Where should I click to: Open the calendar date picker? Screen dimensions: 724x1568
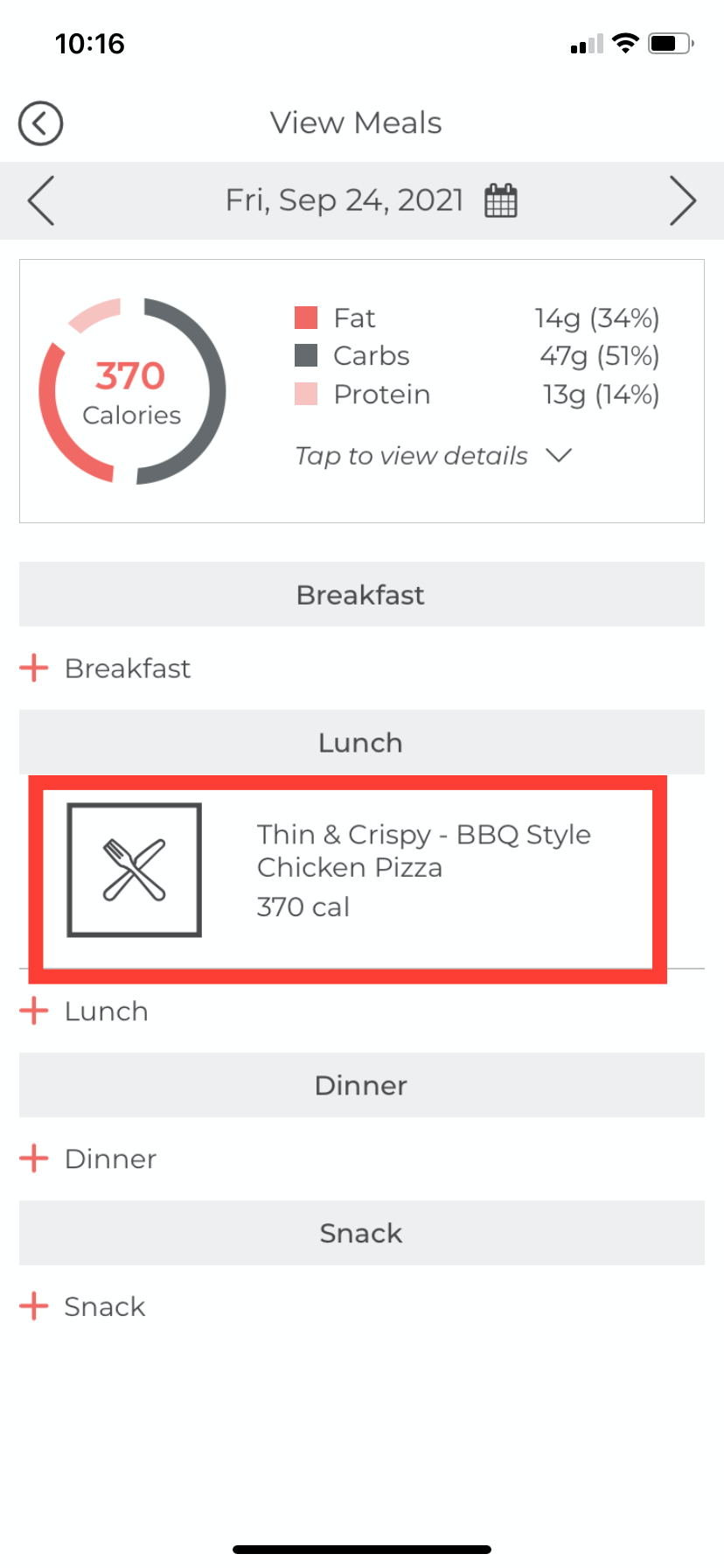click(x=501, y=200)
